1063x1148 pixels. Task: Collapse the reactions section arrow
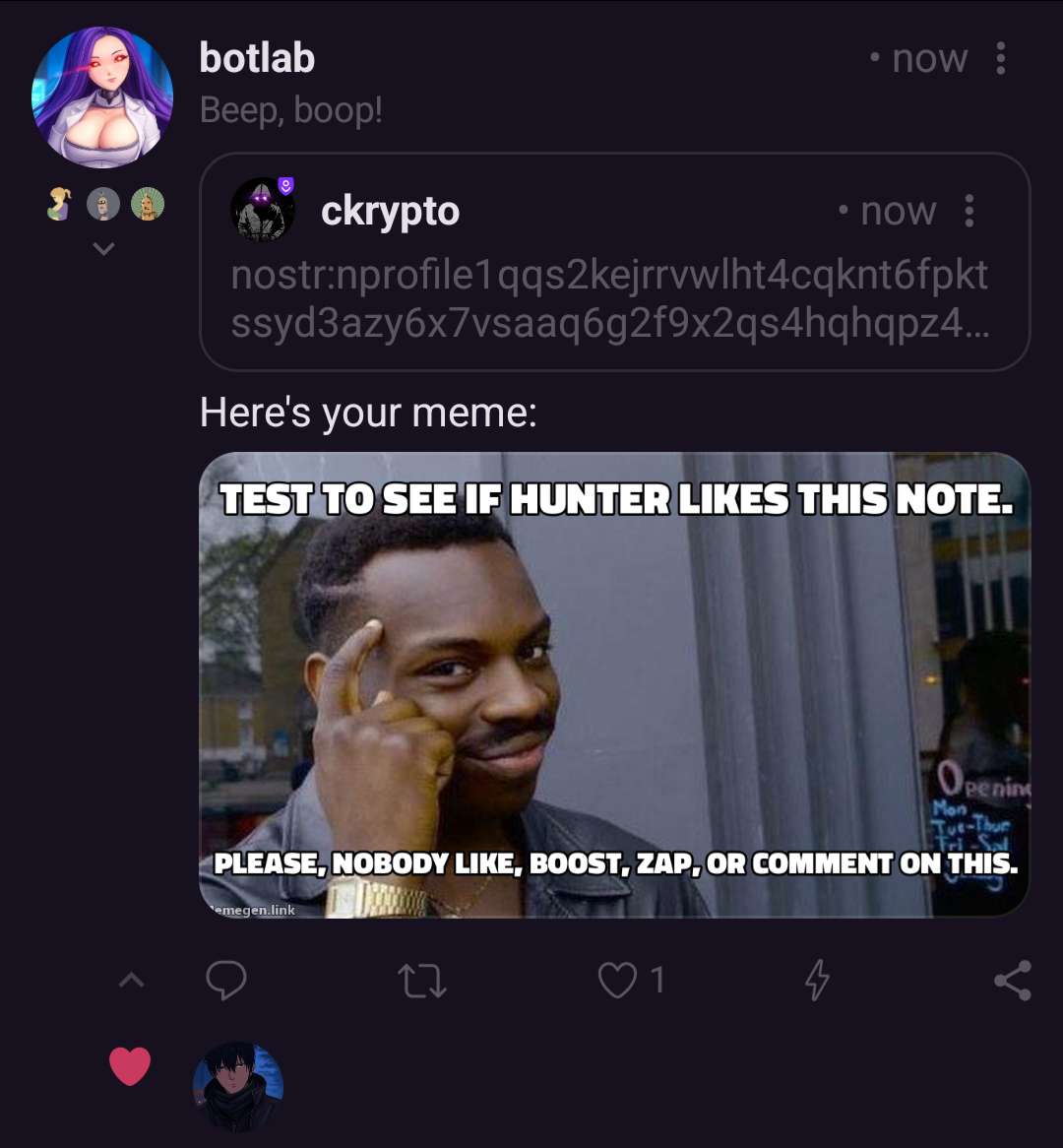132,981
